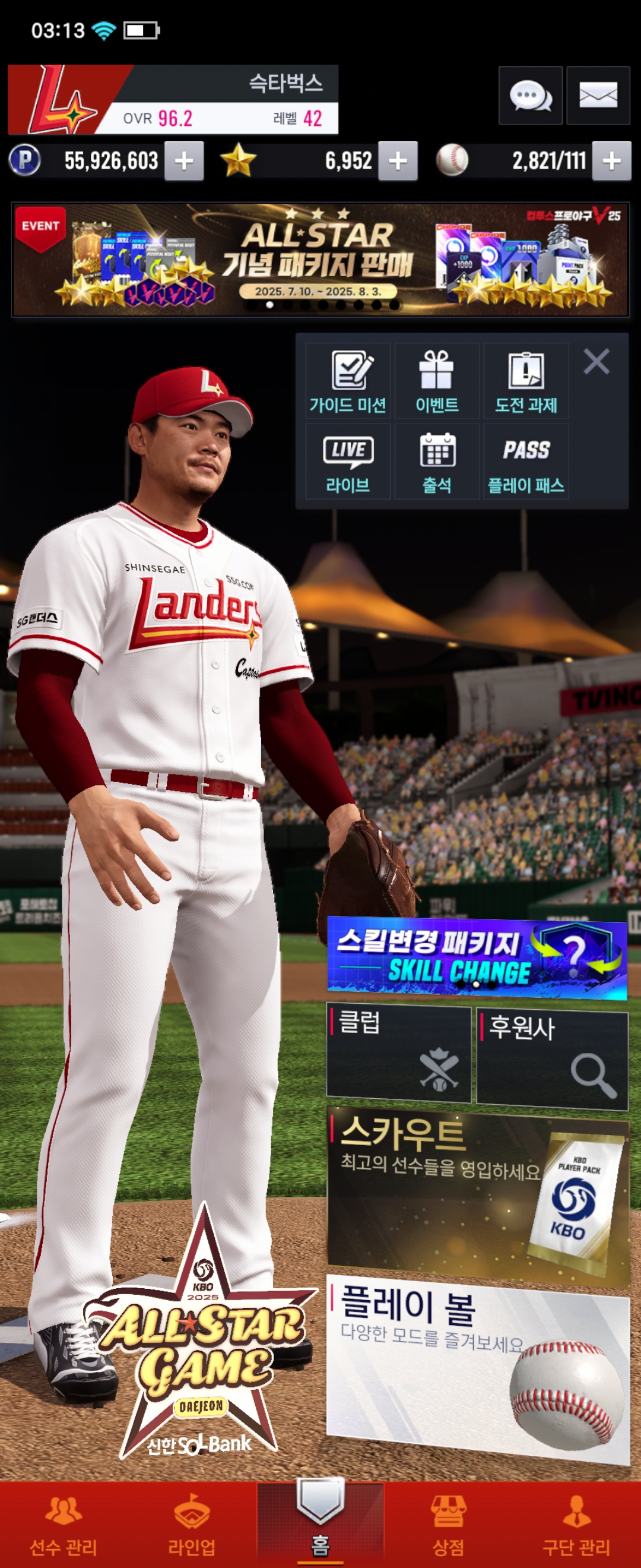Add more stars with the plus button
This screenshot has width=641, height=1568.
point(398,162)
